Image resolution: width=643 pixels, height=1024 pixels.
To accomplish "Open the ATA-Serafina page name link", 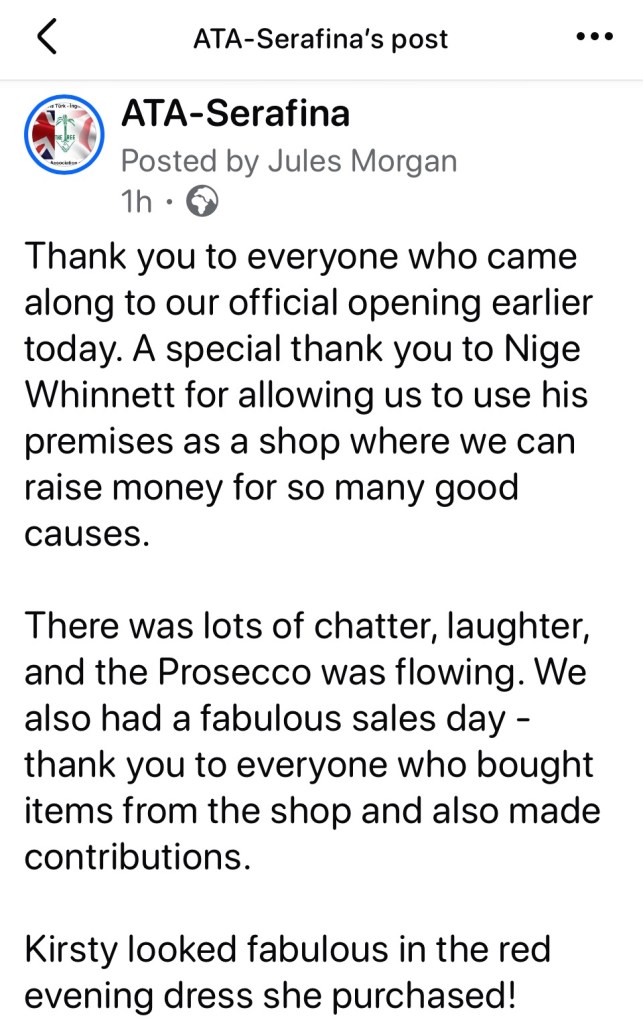I will point(235,114).
